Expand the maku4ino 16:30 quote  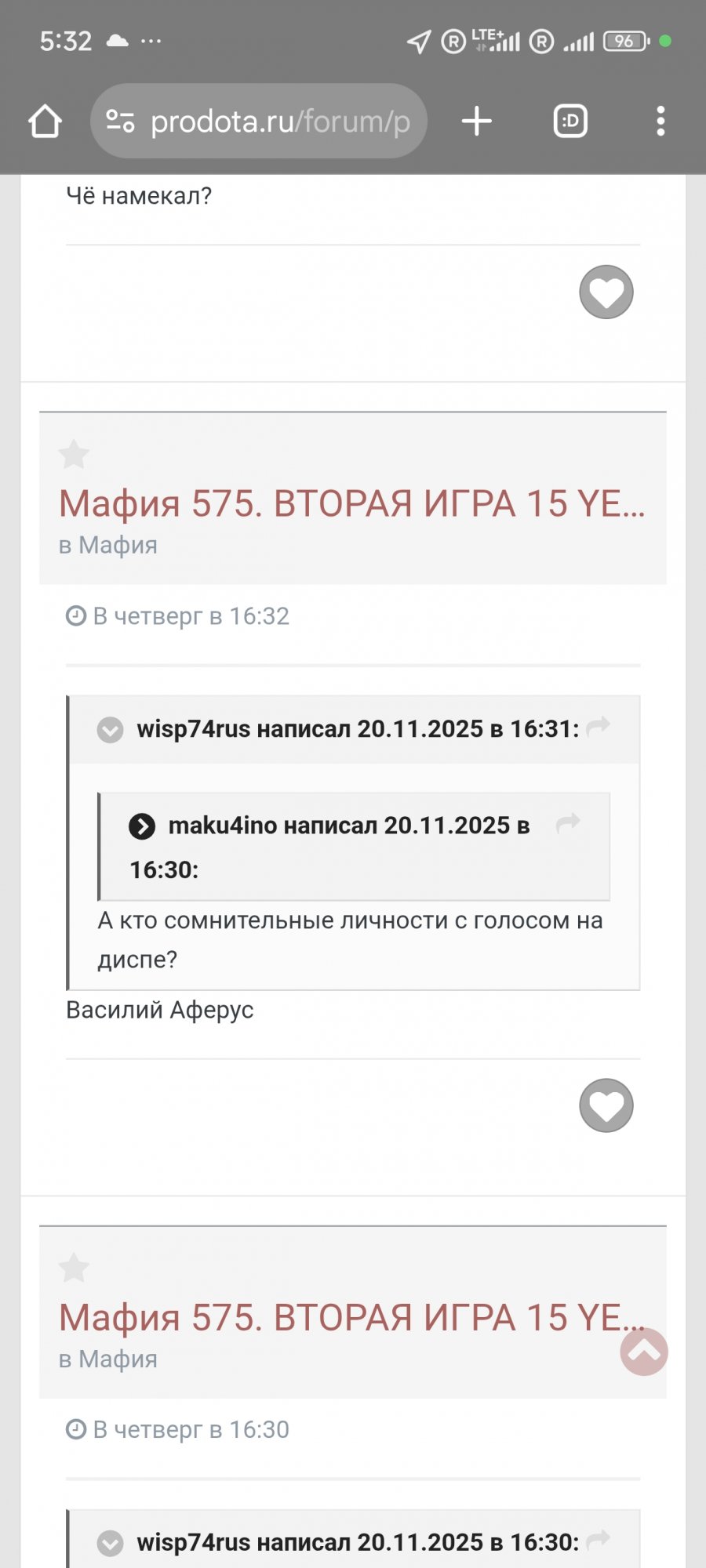coord(142,826)
